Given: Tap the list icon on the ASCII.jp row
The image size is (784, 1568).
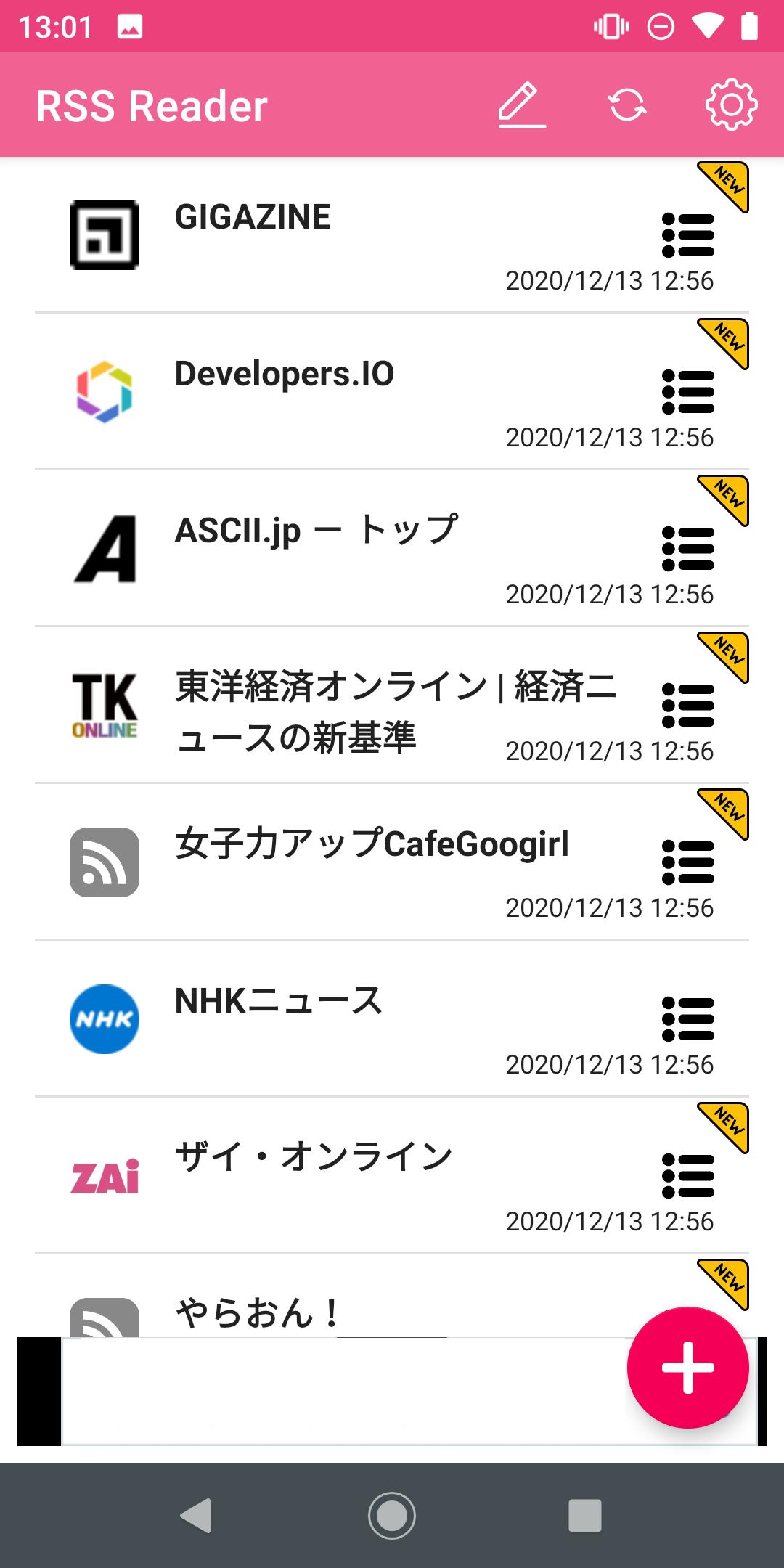Looking at the screenshot, I should [687, 549].
